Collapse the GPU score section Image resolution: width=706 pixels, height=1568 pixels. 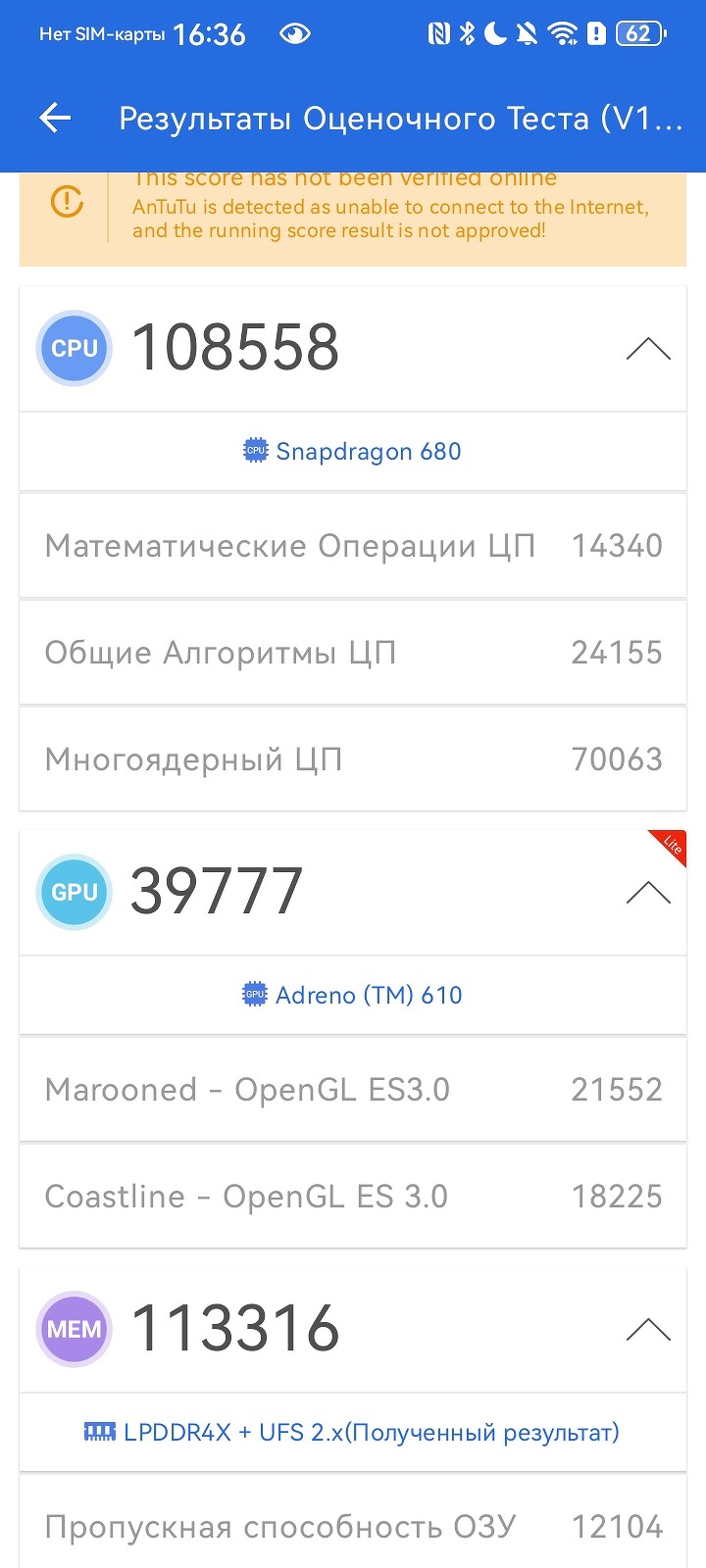(x=648, y=893)
